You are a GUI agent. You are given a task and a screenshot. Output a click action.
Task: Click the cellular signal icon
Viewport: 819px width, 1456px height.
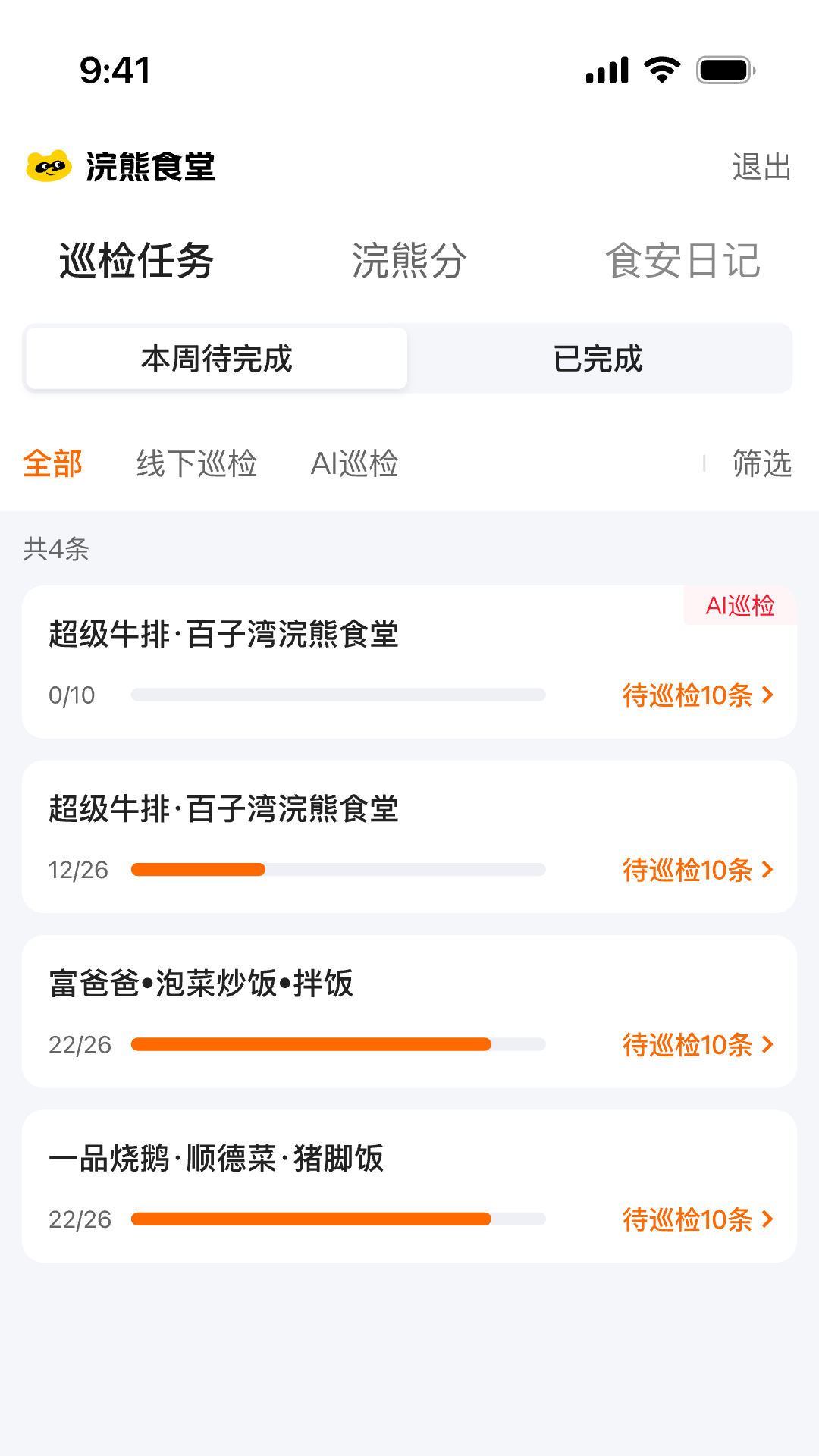pyautogui.click(x=606, y=69)
